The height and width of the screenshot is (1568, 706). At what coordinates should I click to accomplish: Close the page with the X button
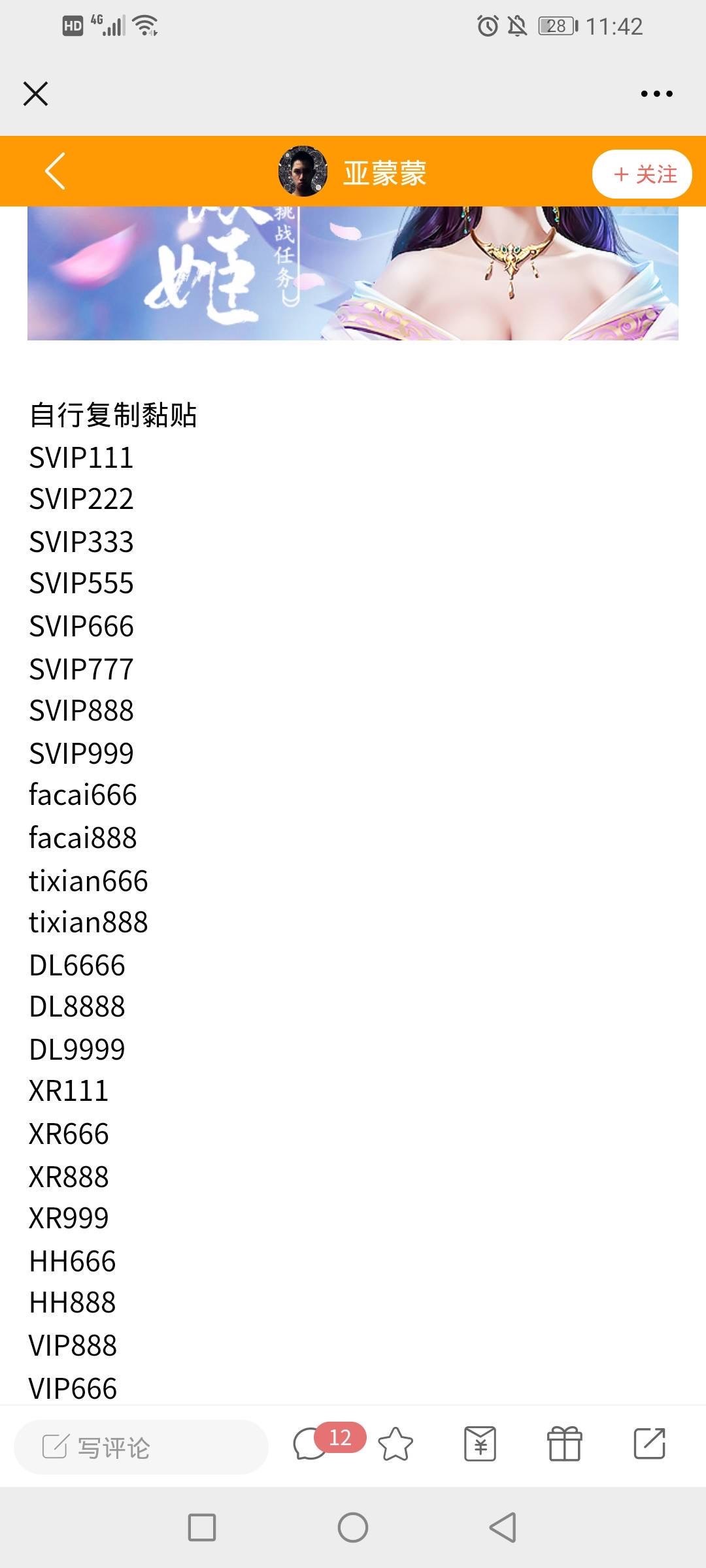[36, 93]
